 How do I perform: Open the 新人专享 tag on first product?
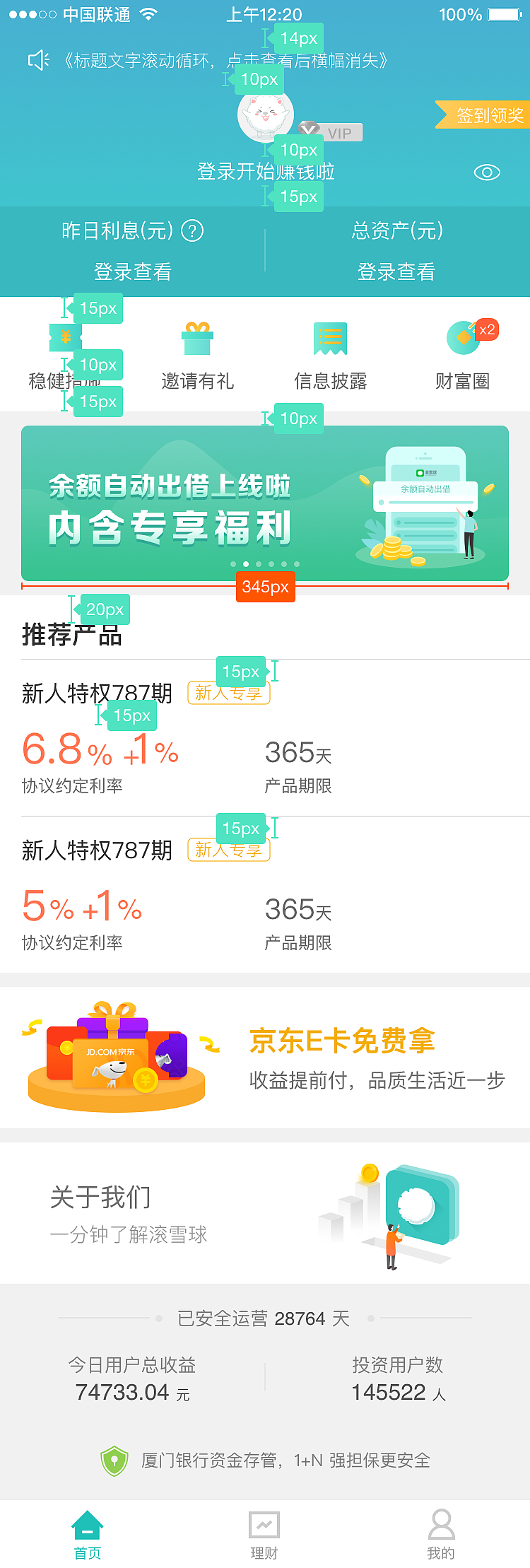coord(228,694)
